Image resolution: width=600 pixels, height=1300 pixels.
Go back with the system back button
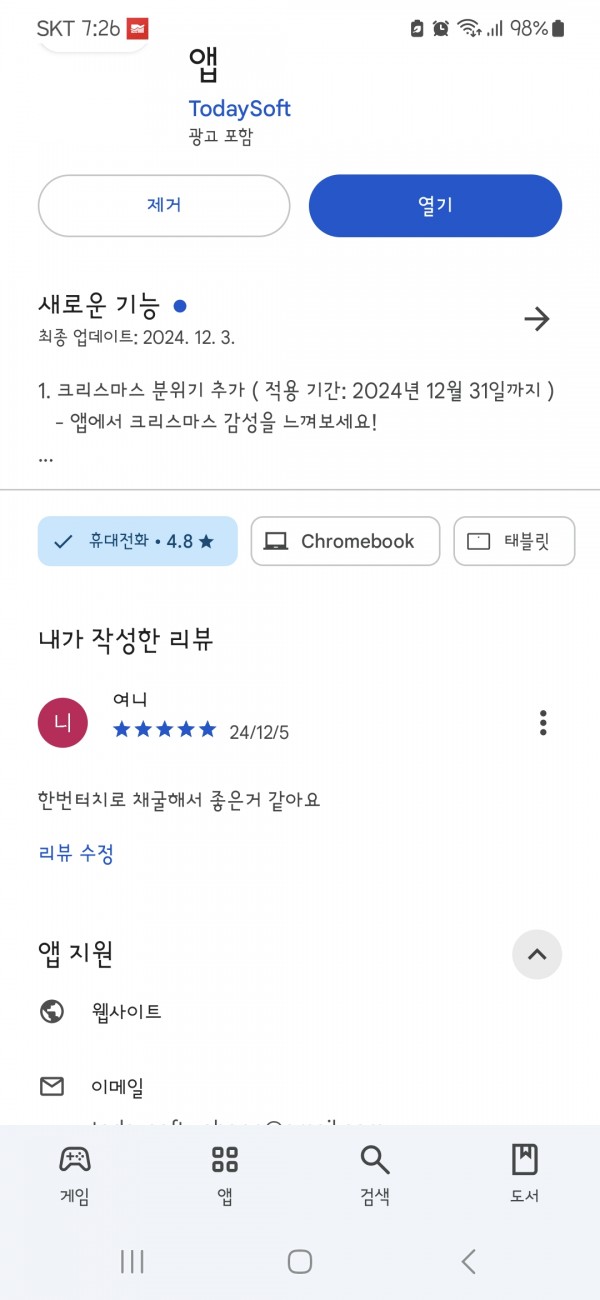coord(468,1261)
